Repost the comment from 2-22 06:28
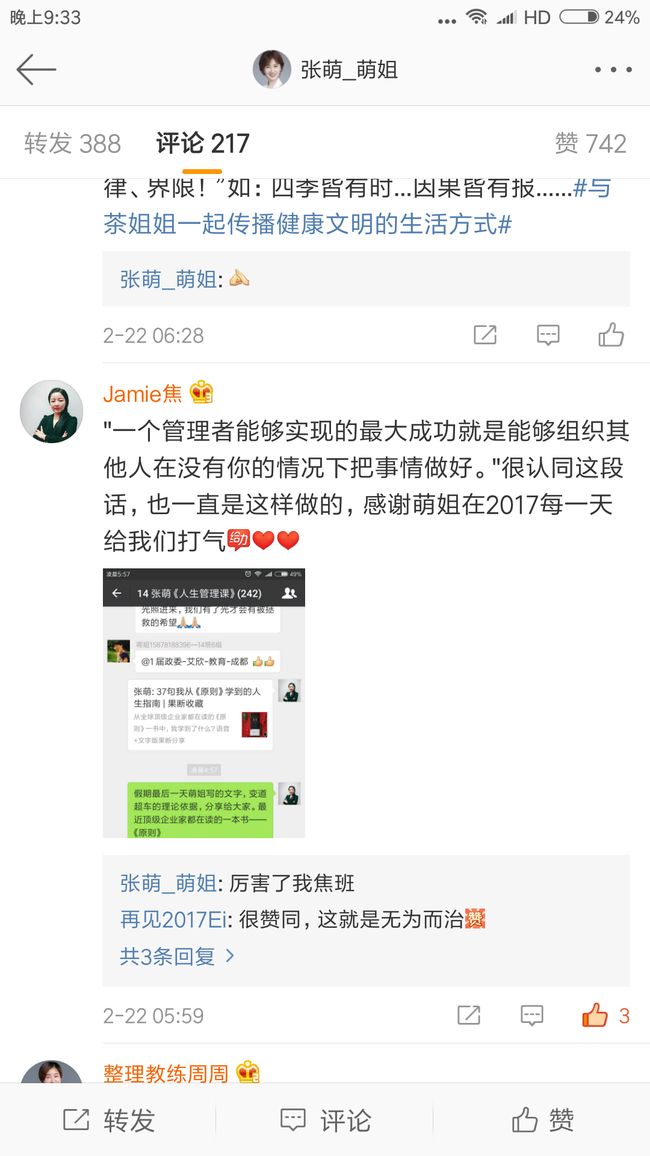The height and width of the screenshot is (1156, 650). (485, 335)
